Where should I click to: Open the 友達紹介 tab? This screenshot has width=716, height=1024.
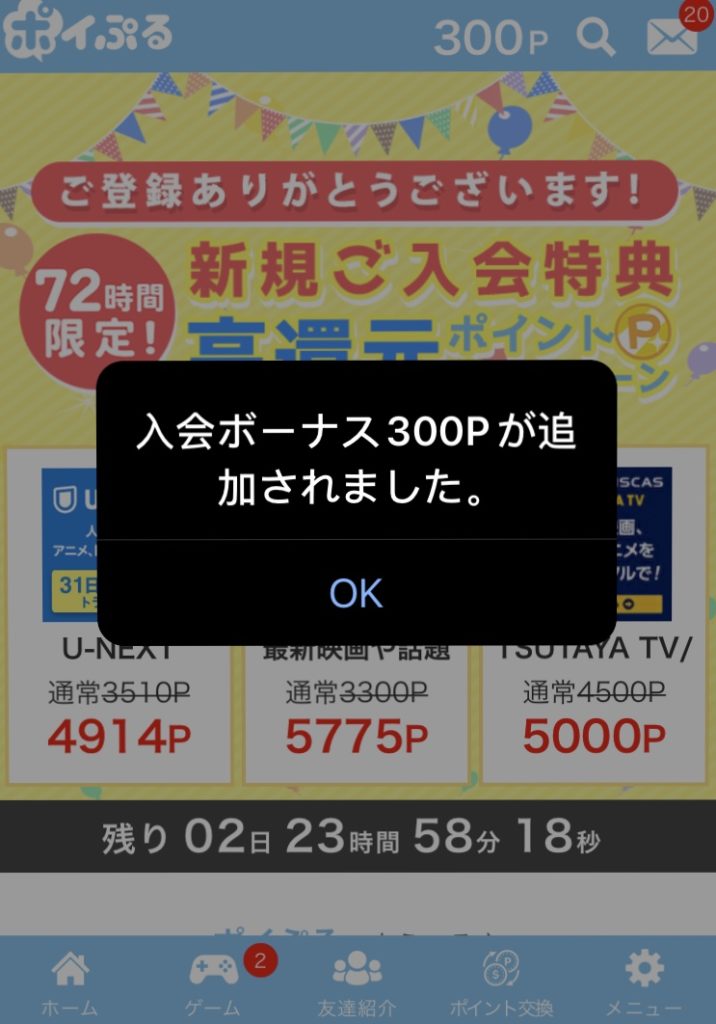pyautogui.click(x=357, y=983)
